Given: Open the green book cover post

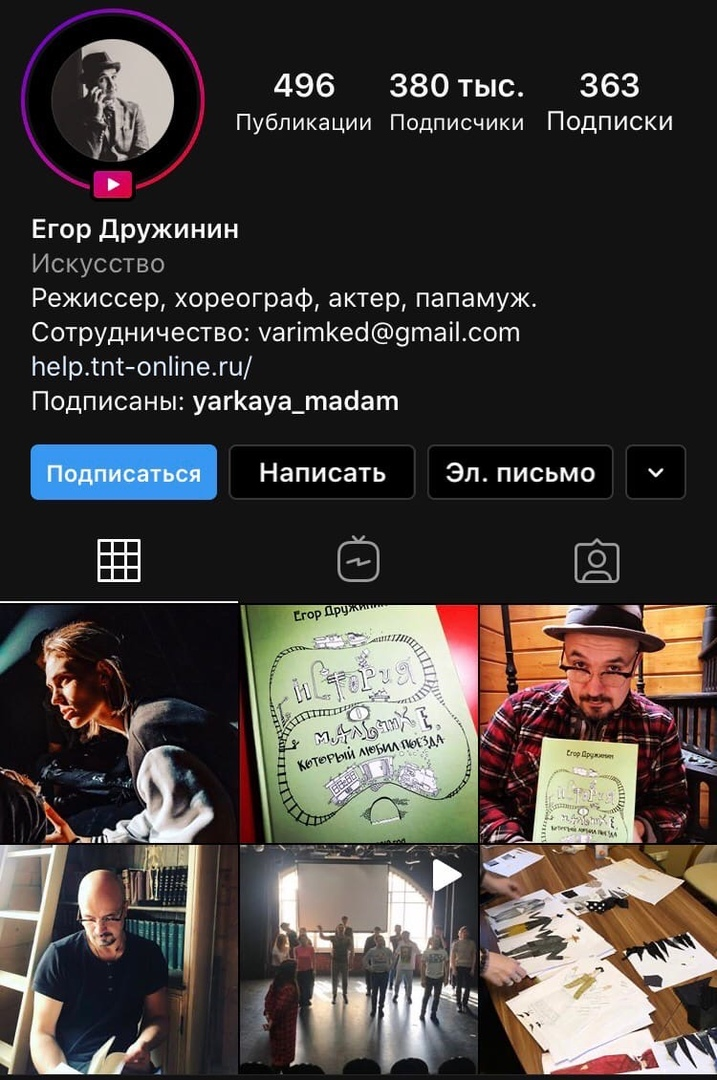Looking at the screenshot, I should [358, 724].
